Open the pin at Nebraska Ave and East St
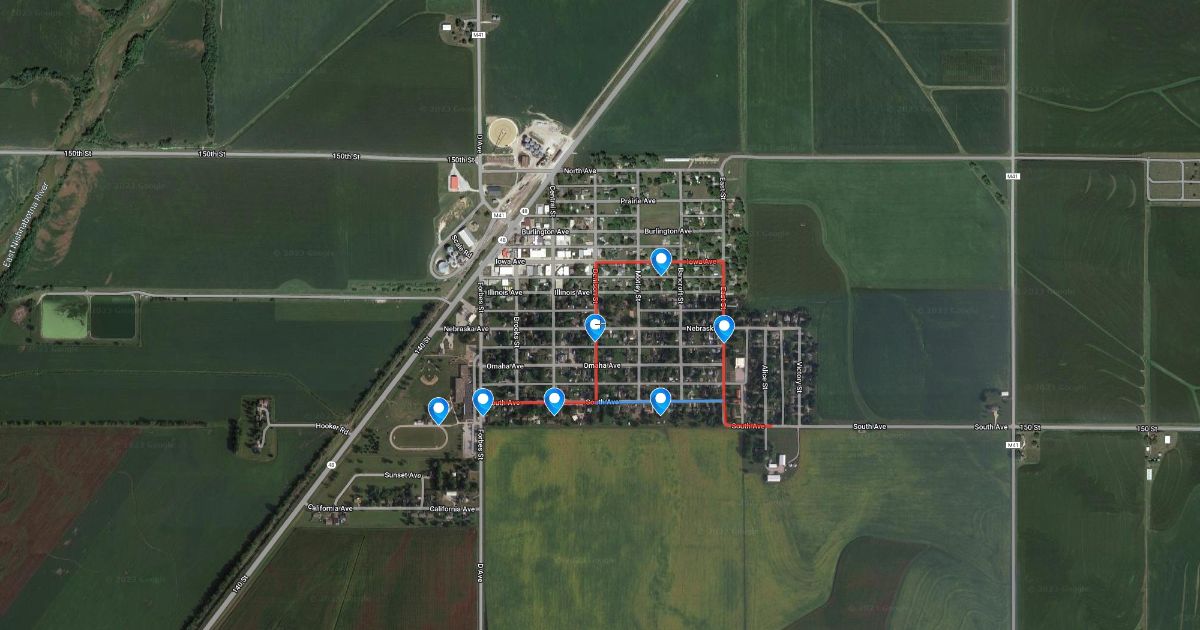1200x630 pixels. click(x=723, y=328)
